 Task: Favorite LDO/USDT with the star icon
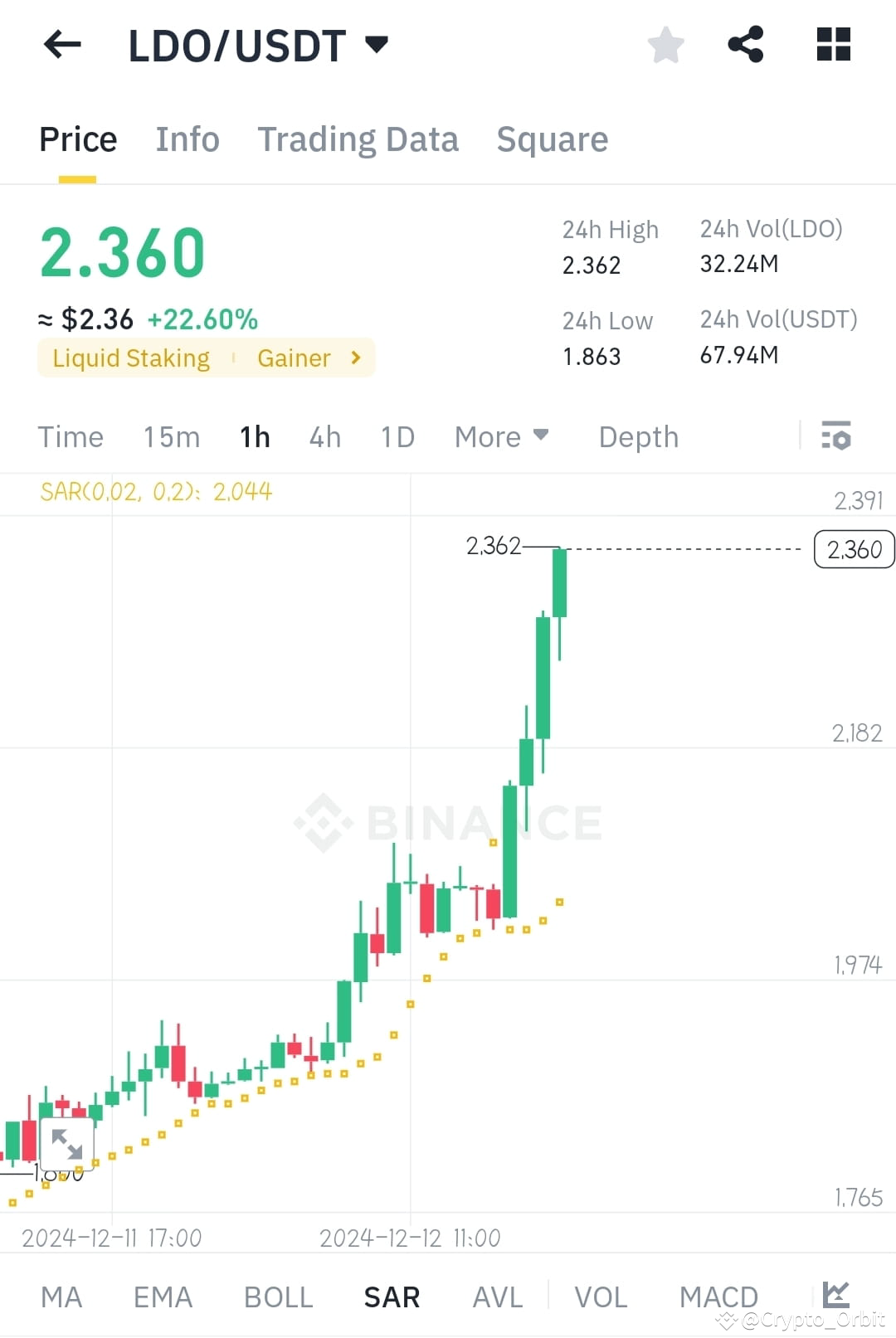tap(665, 46)
